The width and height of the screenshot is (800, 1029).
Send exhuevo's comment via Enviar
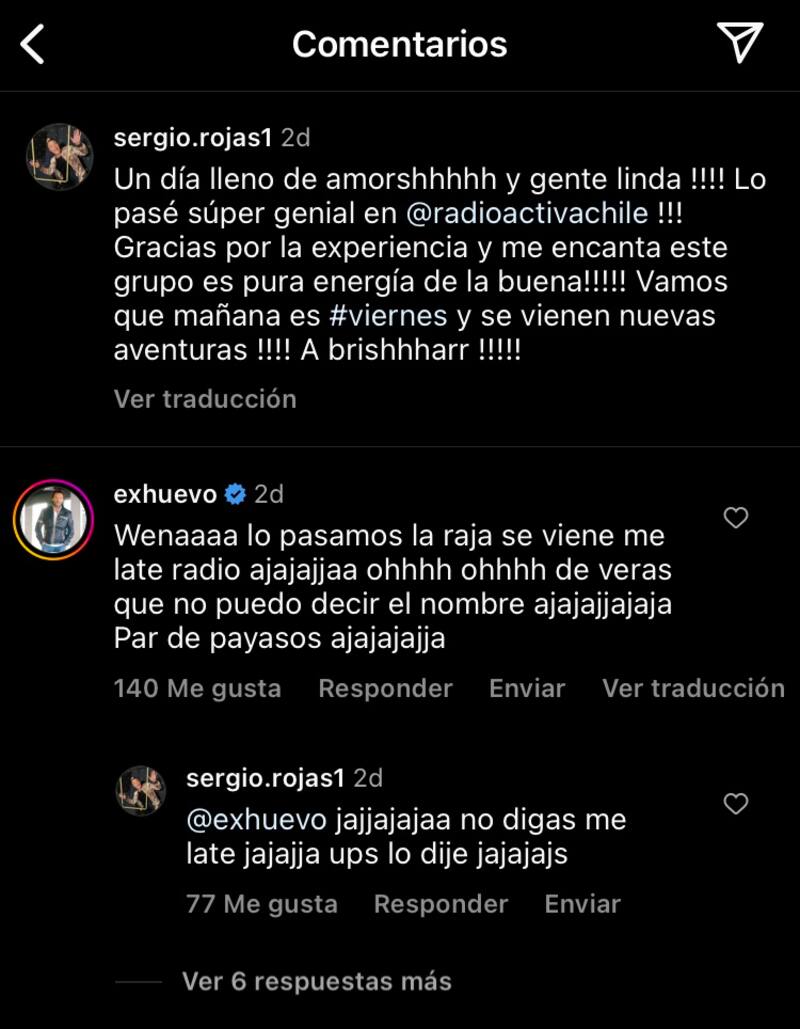coord(527,688)
